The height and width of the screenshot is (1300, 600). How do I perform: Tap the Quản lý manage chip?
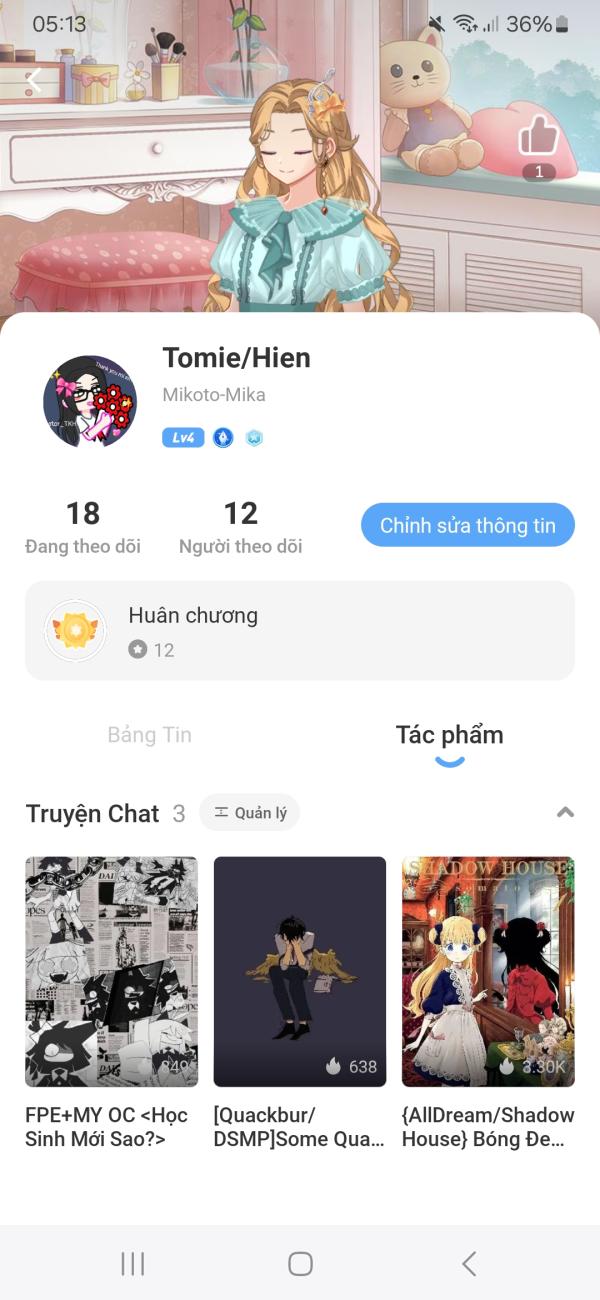tap(250, 813)
